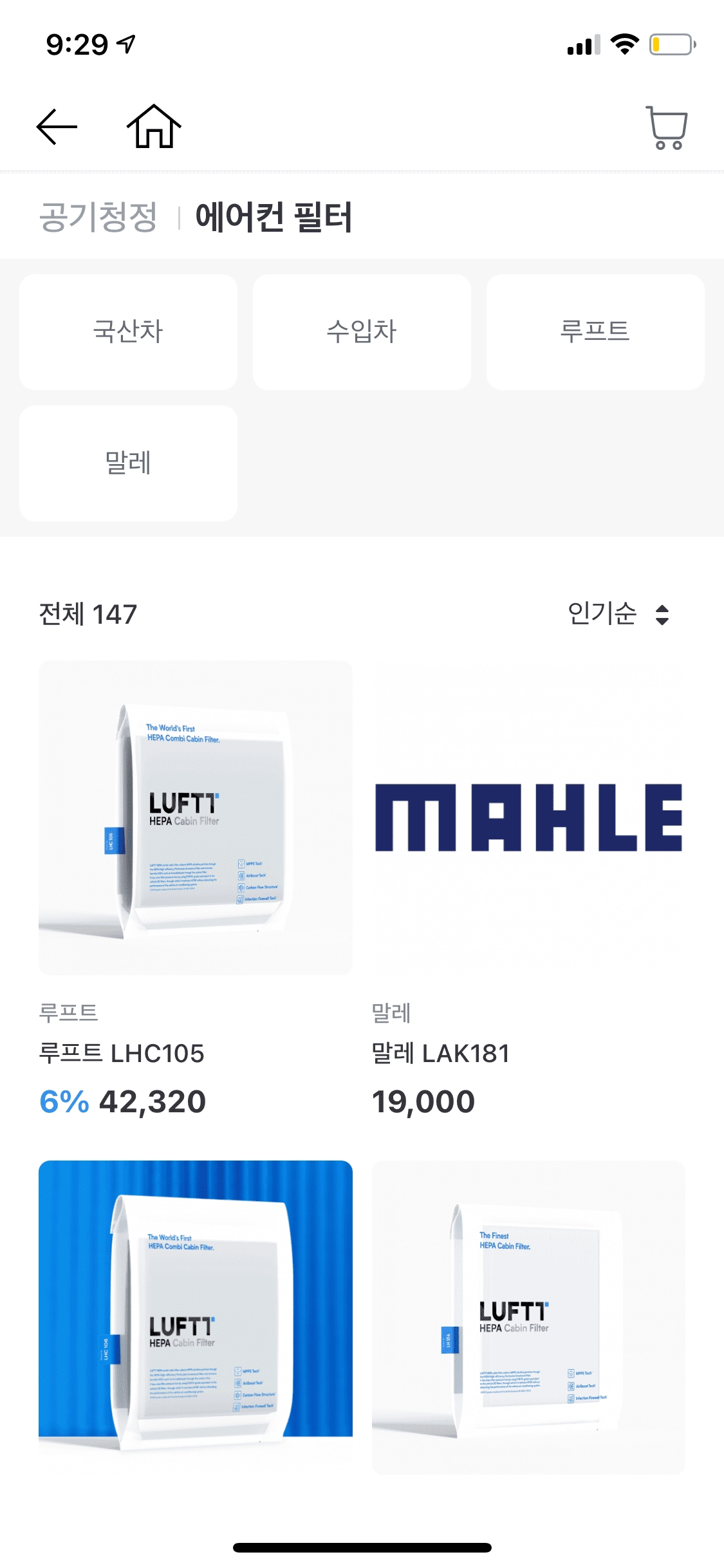
Task: Open The Finest HEPA Cabin Filter product
Action: (528, 1316)
